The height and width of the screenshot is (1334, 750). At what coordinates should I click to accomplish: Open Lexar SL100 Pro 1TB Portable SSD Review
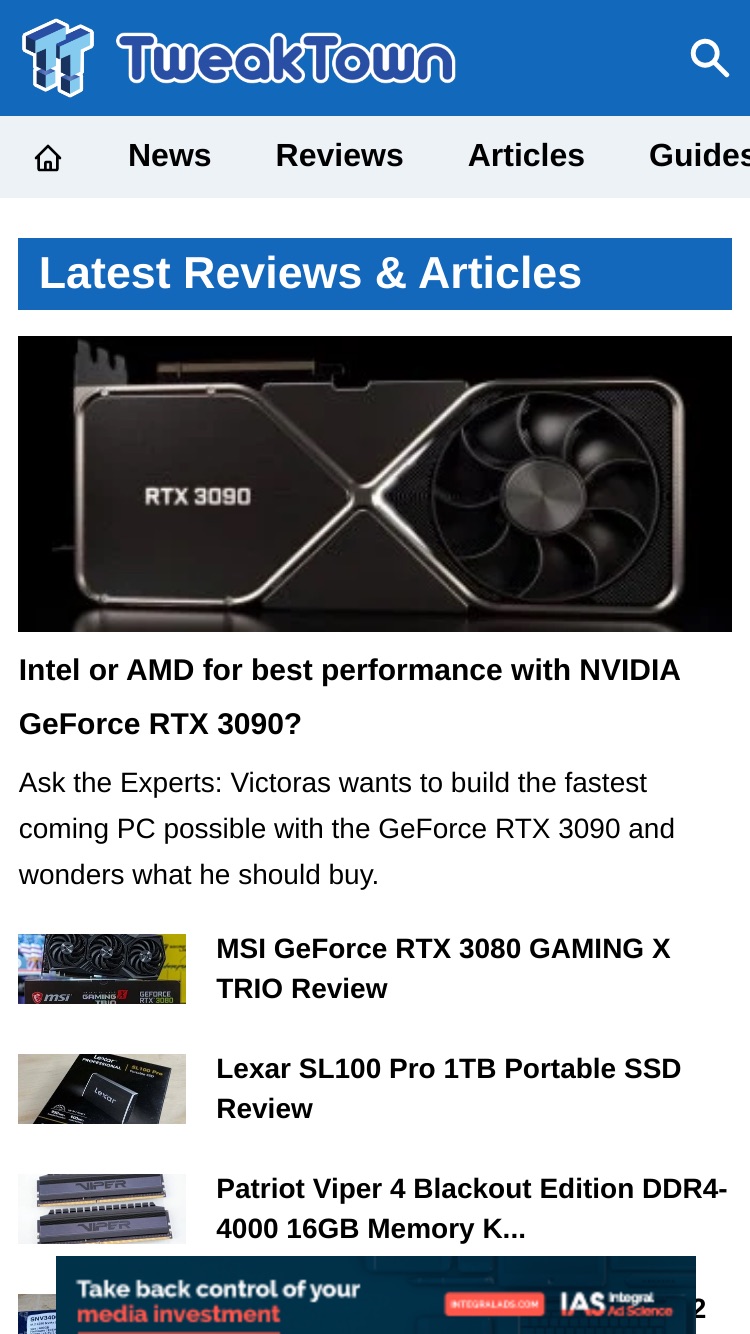[x=448, y=1088]
